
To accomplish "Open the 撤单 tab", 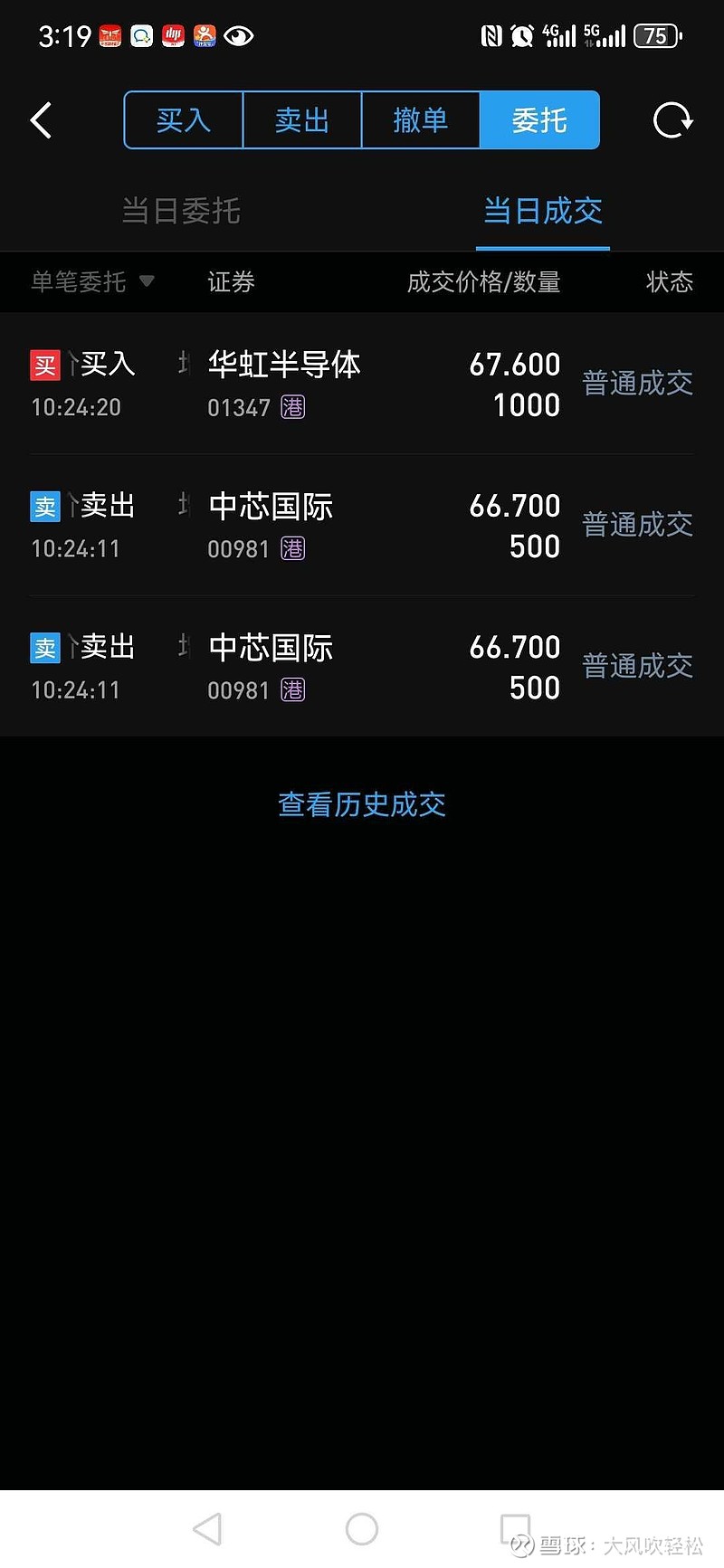I will 421,119.
